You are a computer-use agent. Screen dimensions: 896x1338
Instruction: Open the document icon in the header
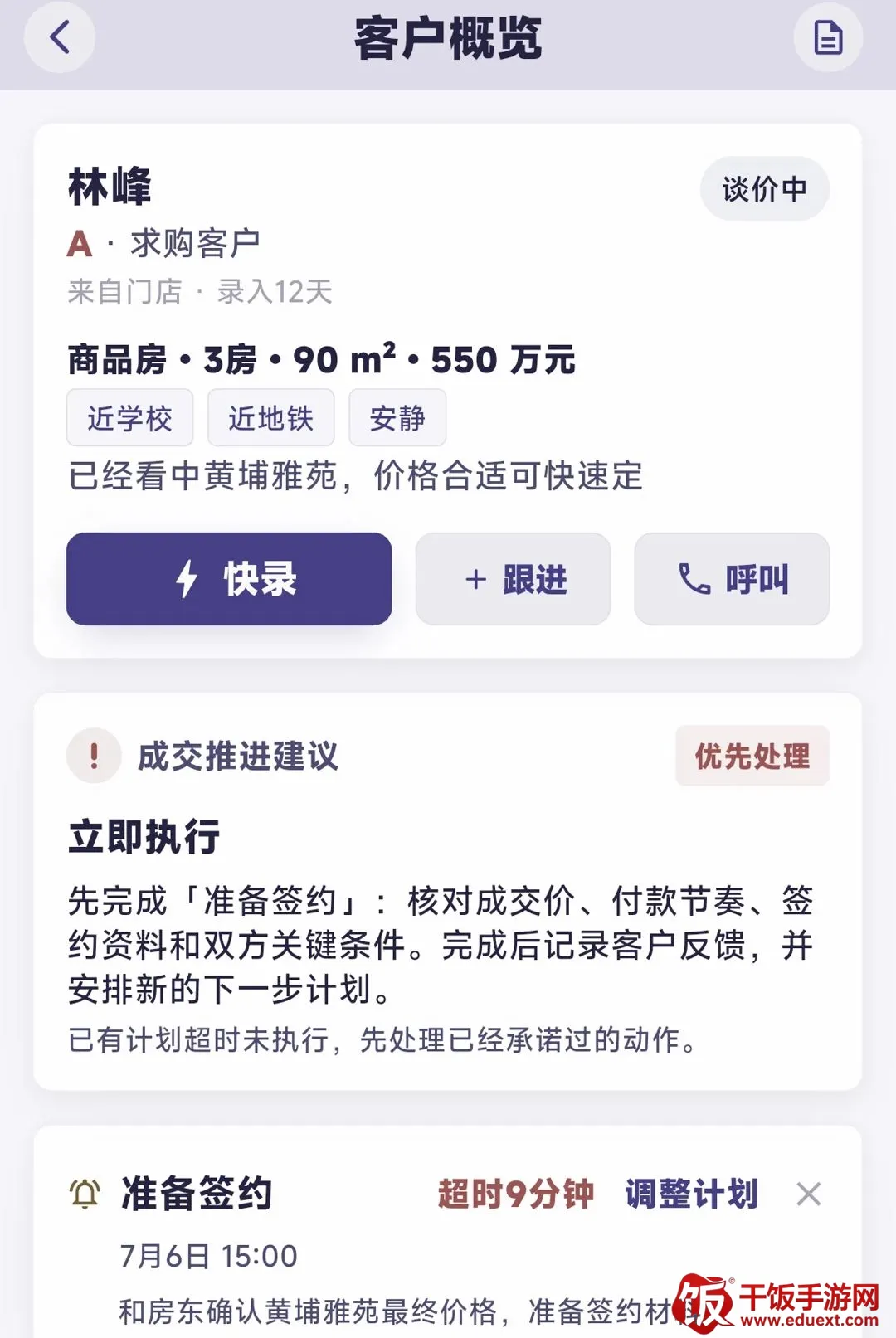(828, 37)
